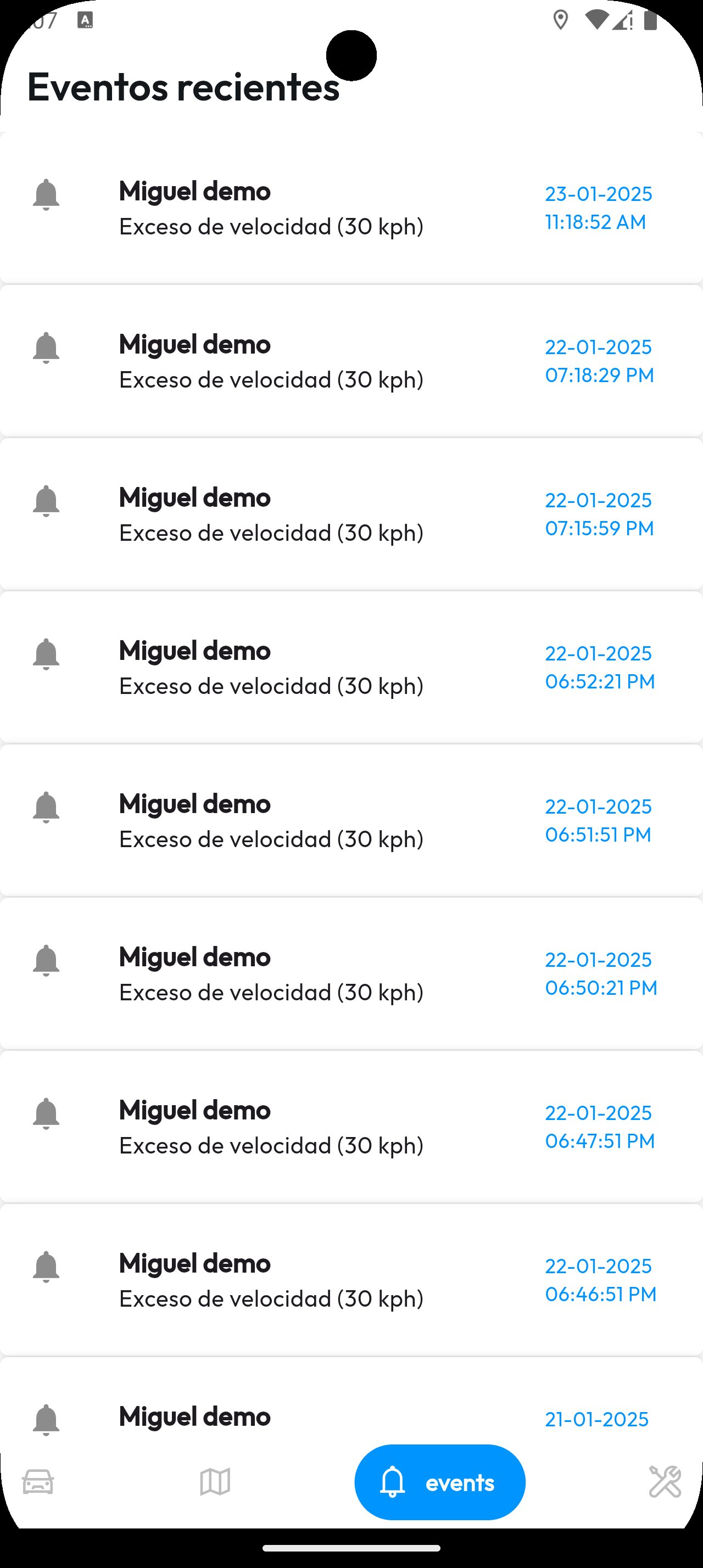Open the tools tab with wrench icon
The image size is (703, 1568).
pos(665,1482)
